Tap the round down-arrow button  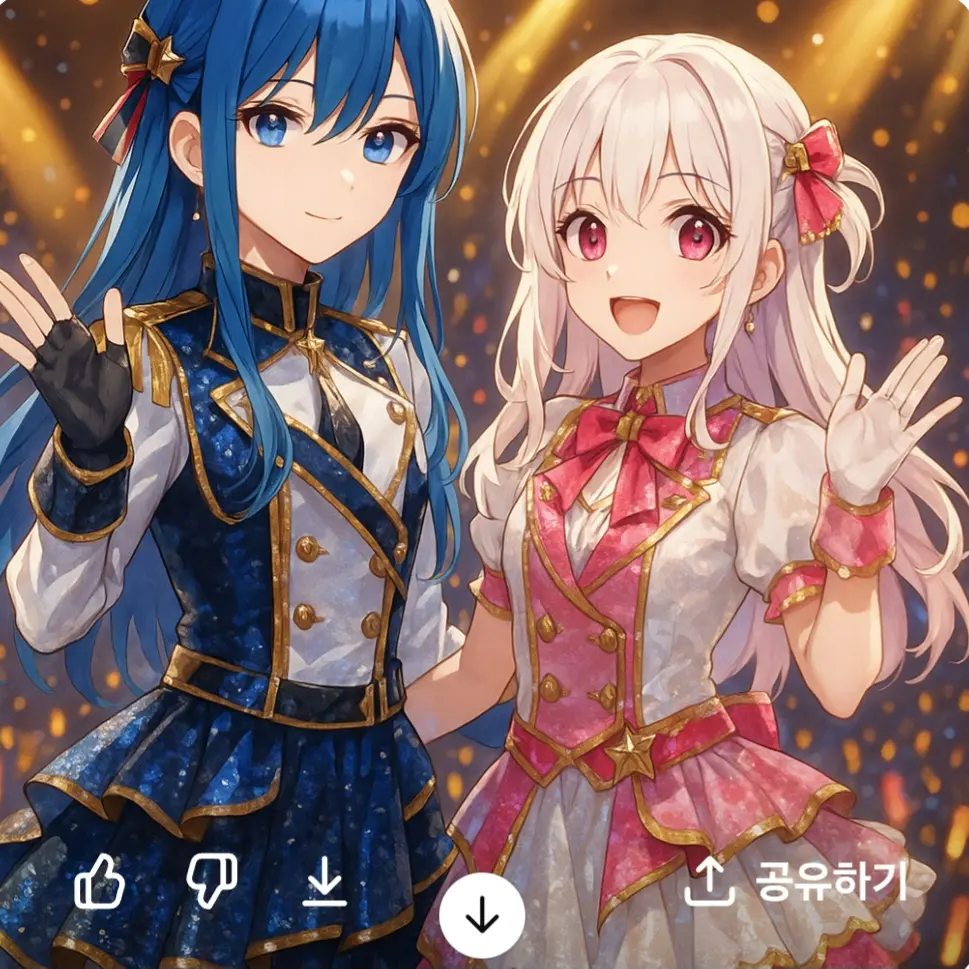pyautogui.click(x=482, y=915)
